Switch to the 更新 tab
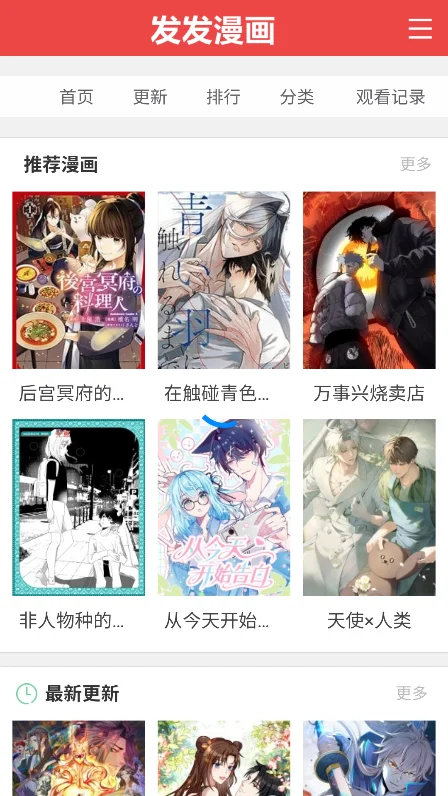 [x=150, y=96]
